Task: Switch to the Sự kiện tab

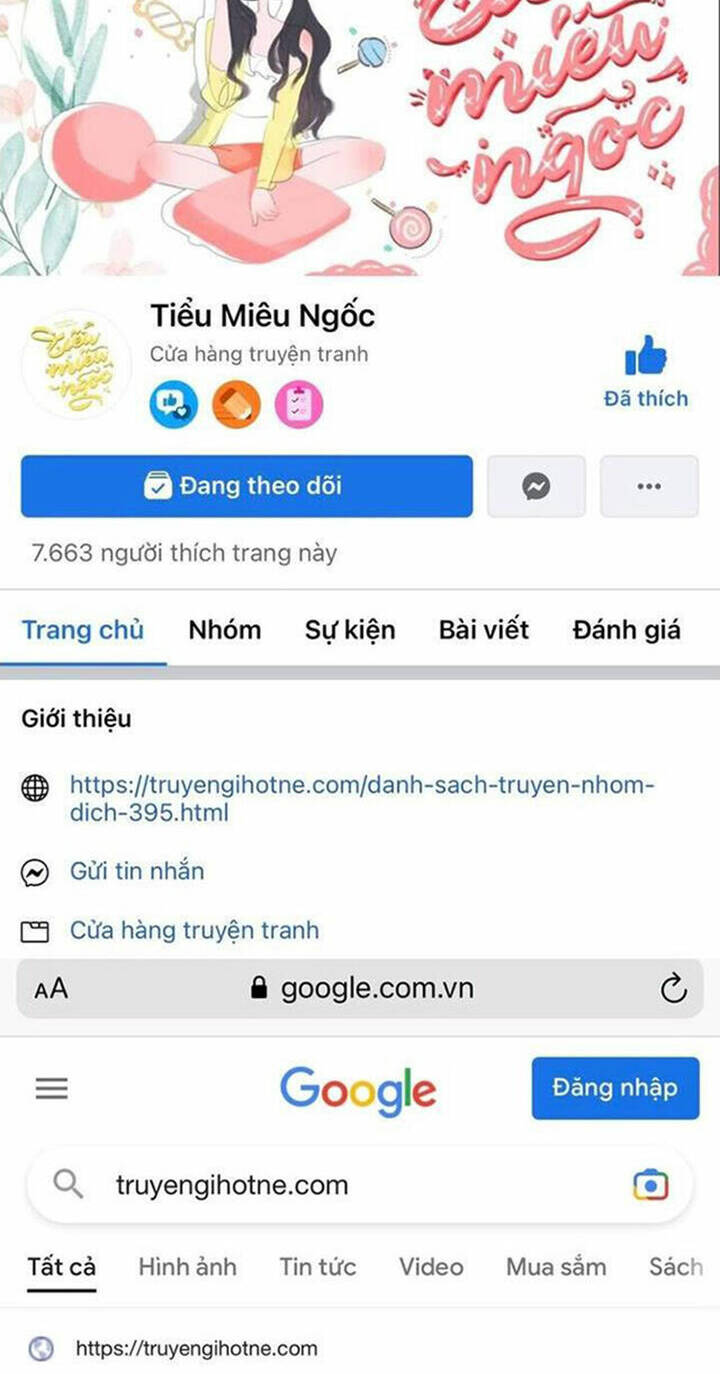Action: point(350,630)
